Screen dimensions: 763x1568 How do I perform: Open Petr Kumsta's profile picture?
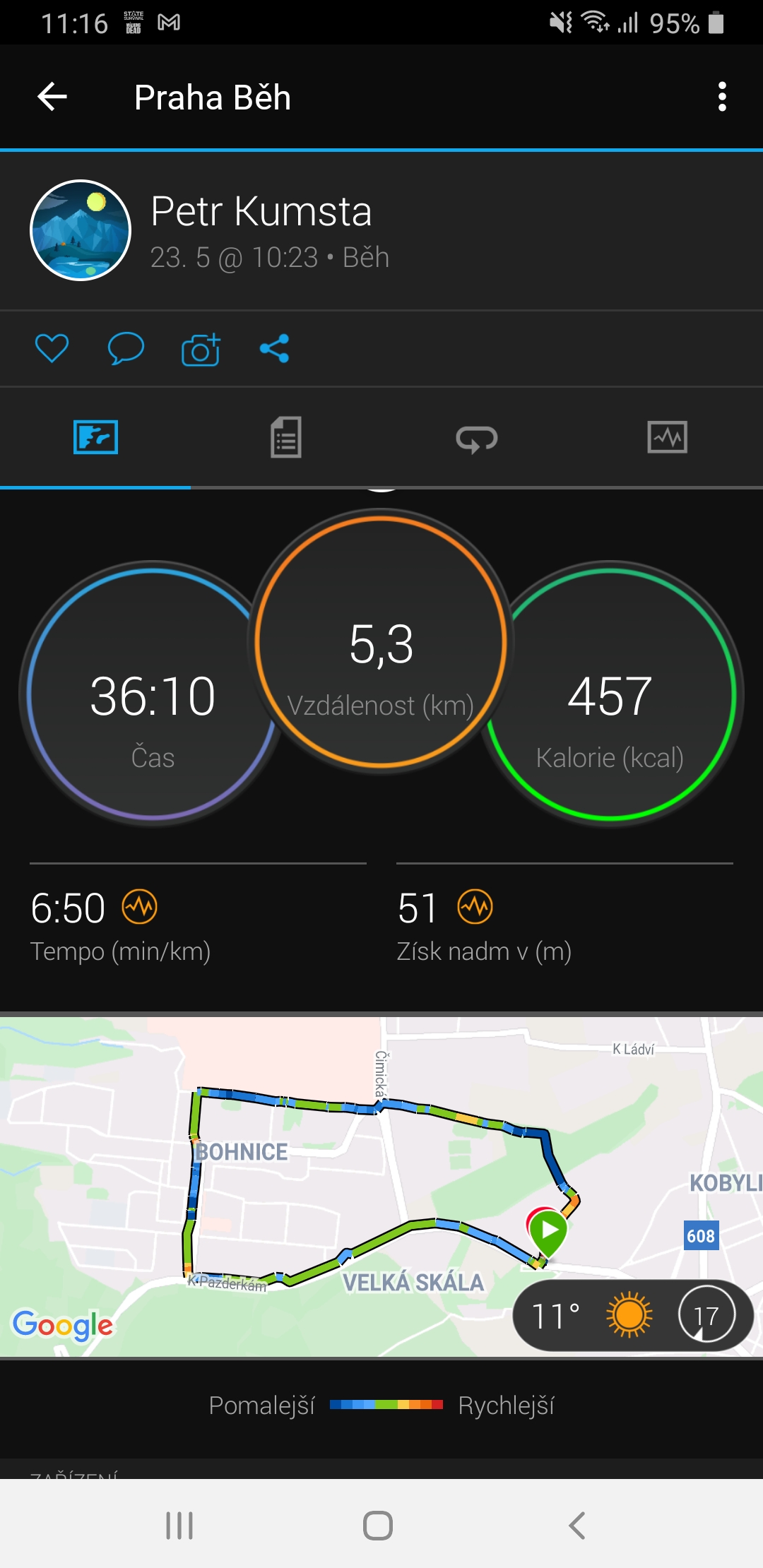click(x=81, y=230)
